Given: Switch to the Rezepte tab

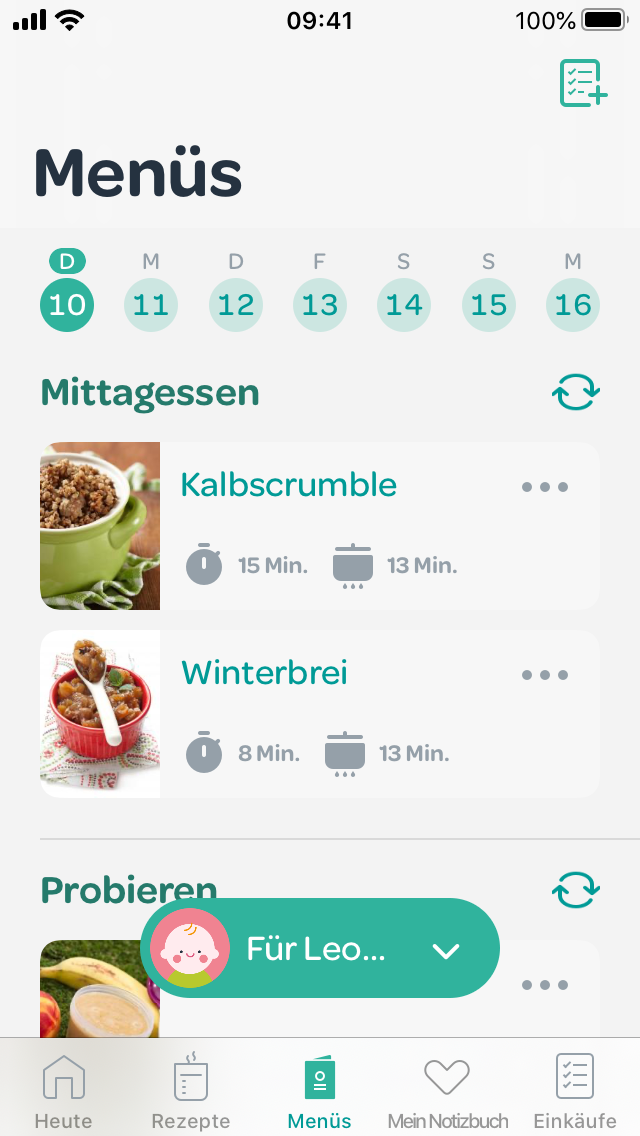Looking at the screenshot, I should 190,1091.
